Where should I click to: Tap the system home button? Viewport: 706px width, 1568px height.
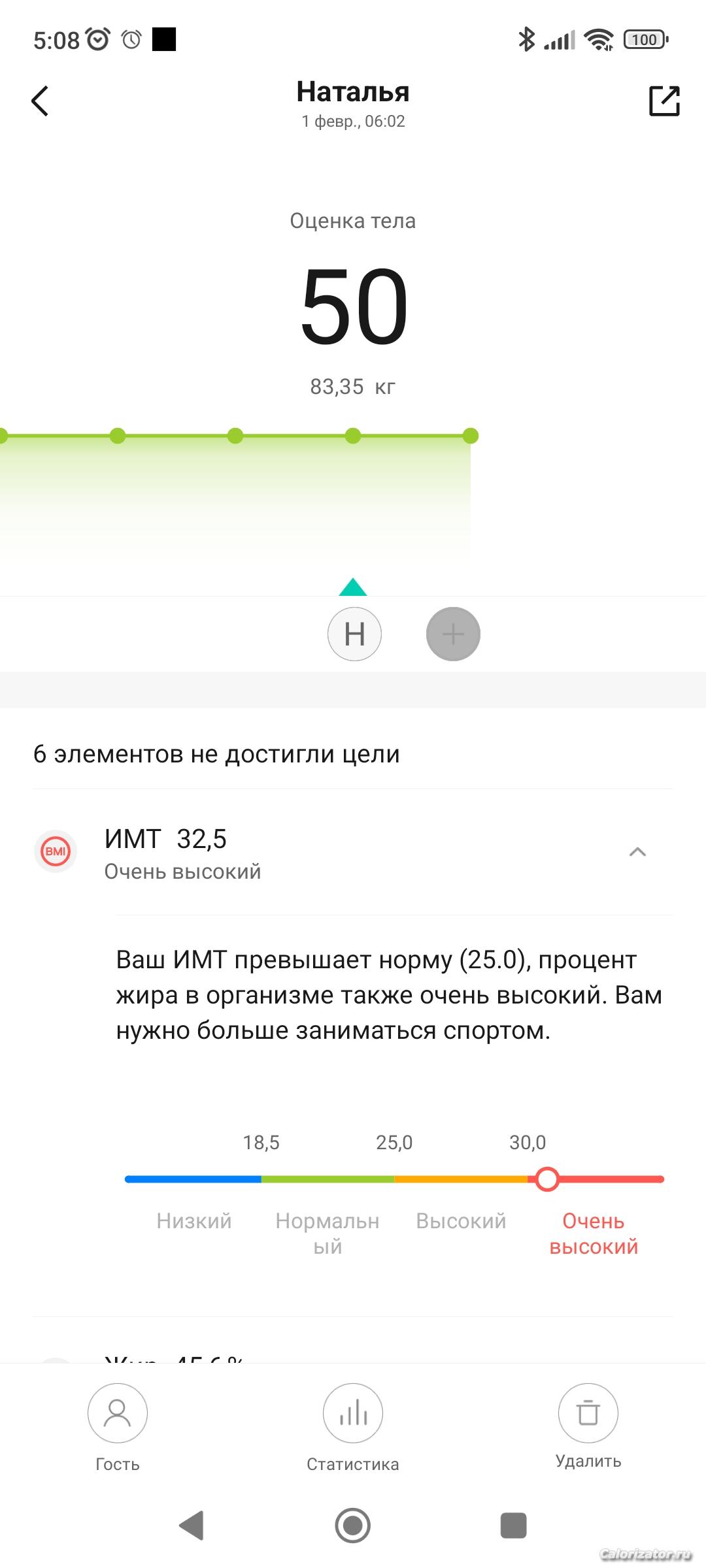pos(353,1526)
